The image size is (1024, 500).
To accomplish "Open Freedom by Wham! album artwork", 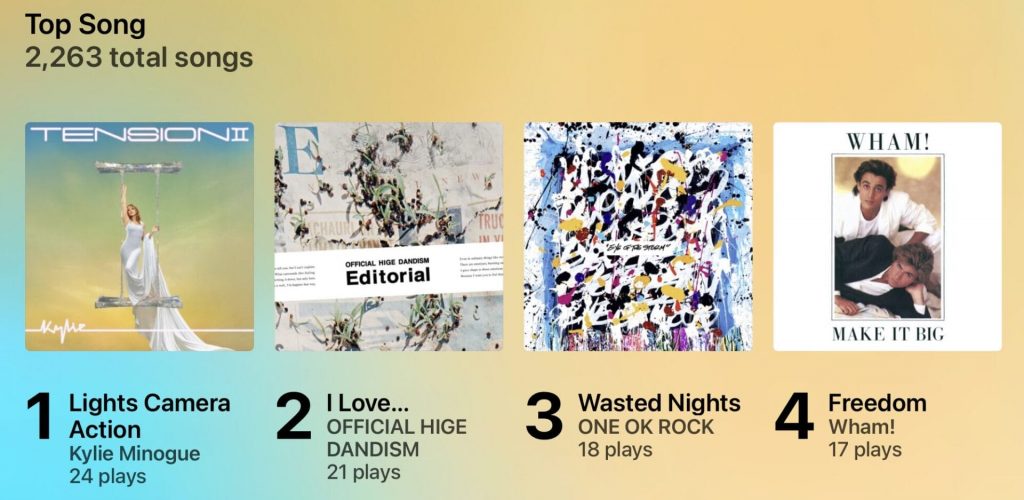I will coord(887,237).
